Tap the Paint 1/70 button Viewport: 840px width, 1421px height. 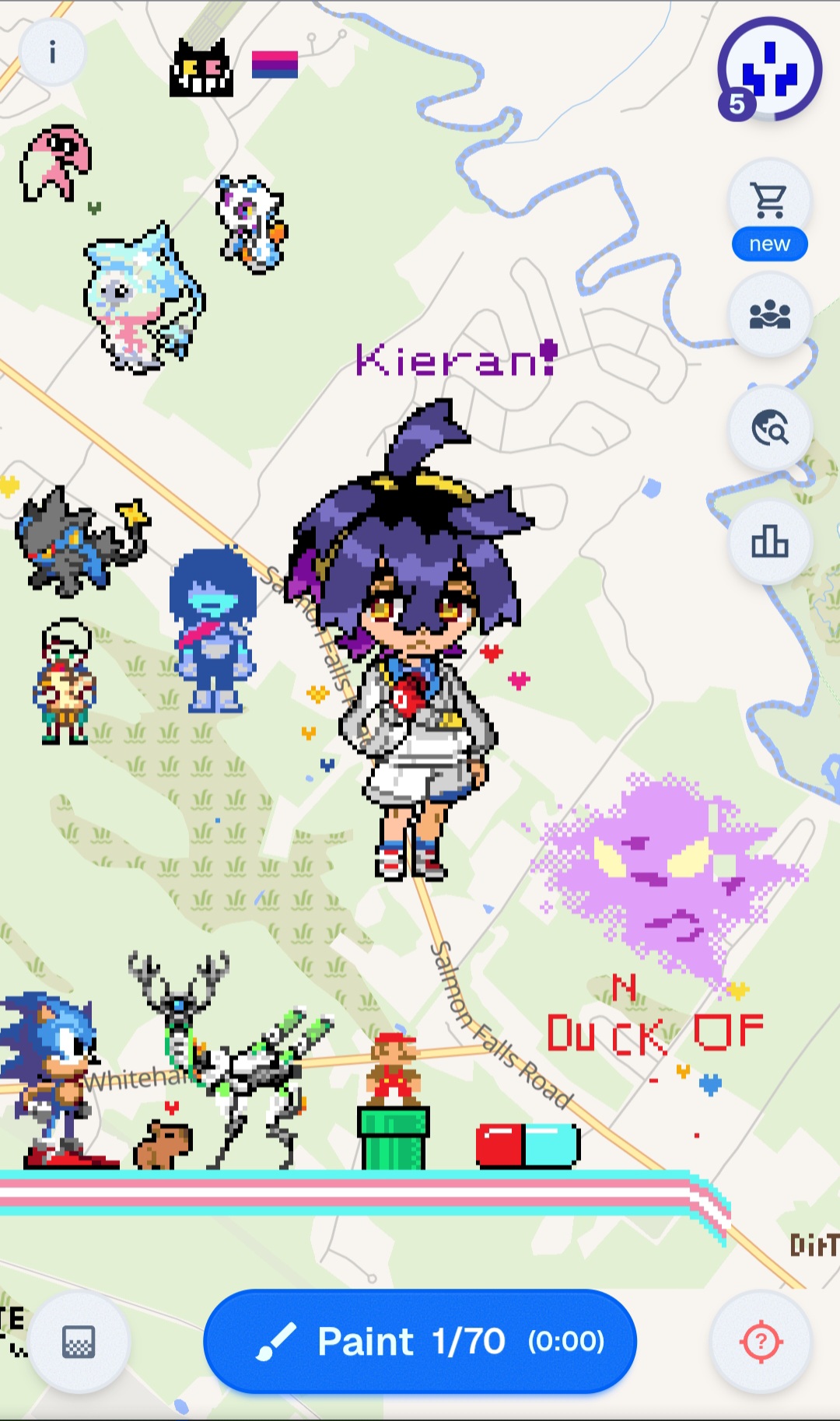click(420, 1341)
